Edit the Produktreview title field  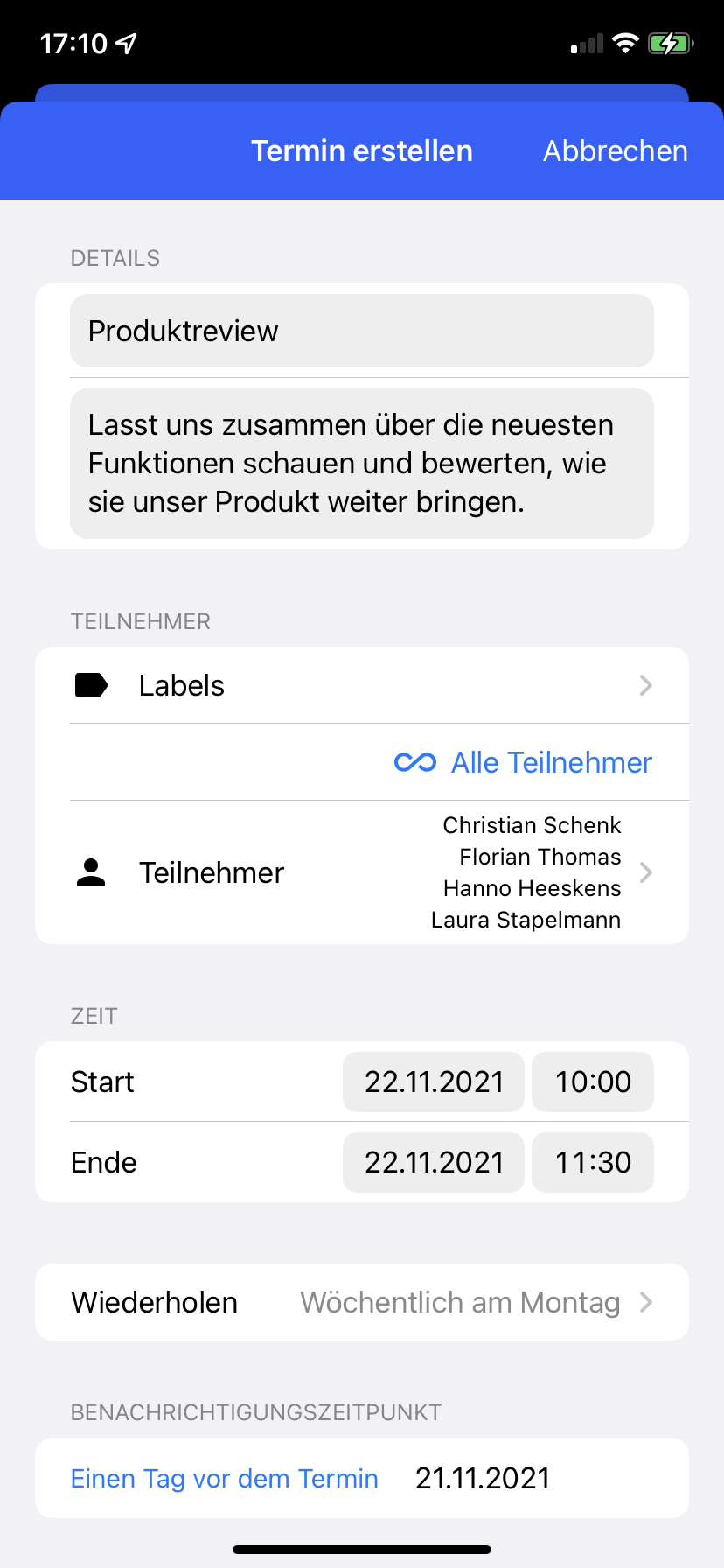[x=361, y=331]
